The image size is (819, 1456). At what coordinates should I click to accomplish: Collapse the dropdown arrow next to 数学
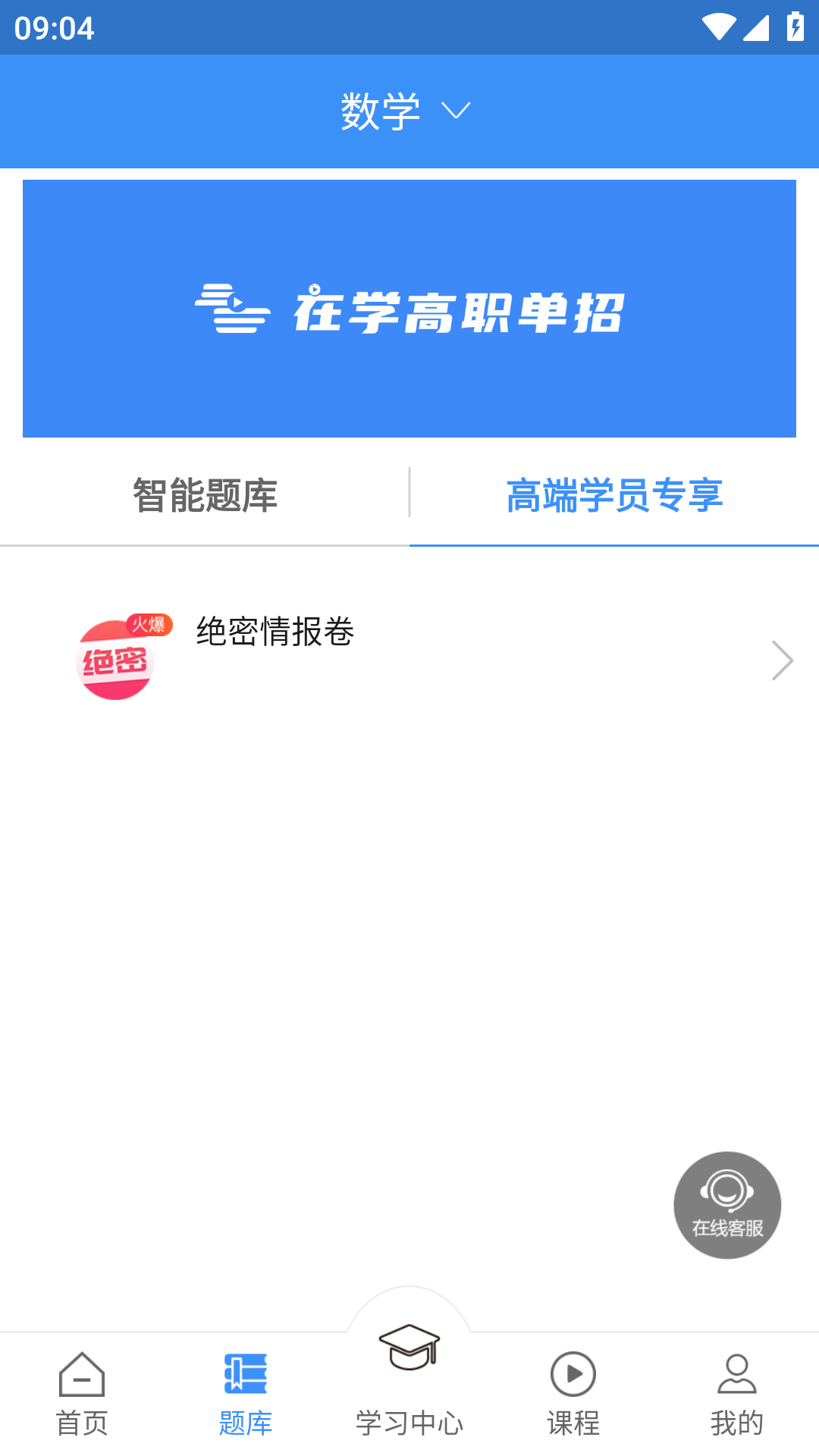456,111
